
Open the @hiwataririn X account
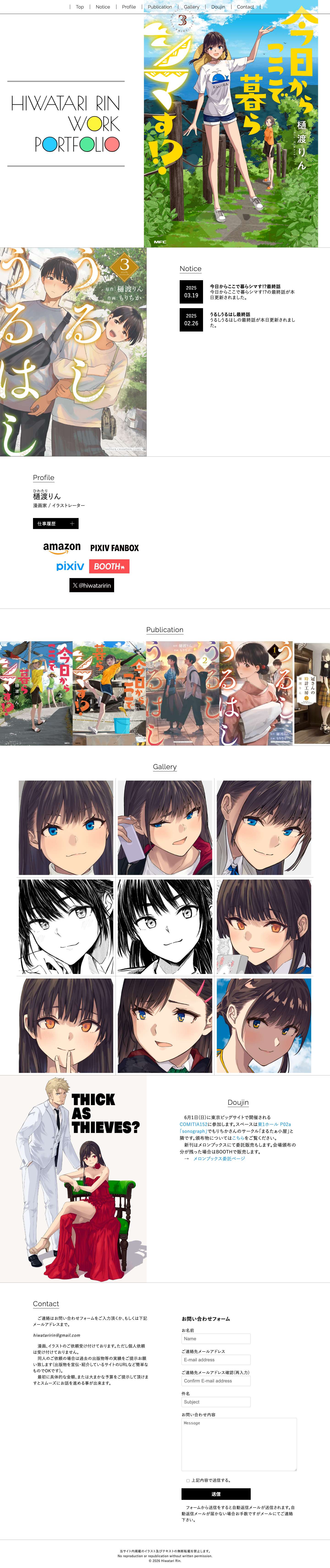point(92,585)
